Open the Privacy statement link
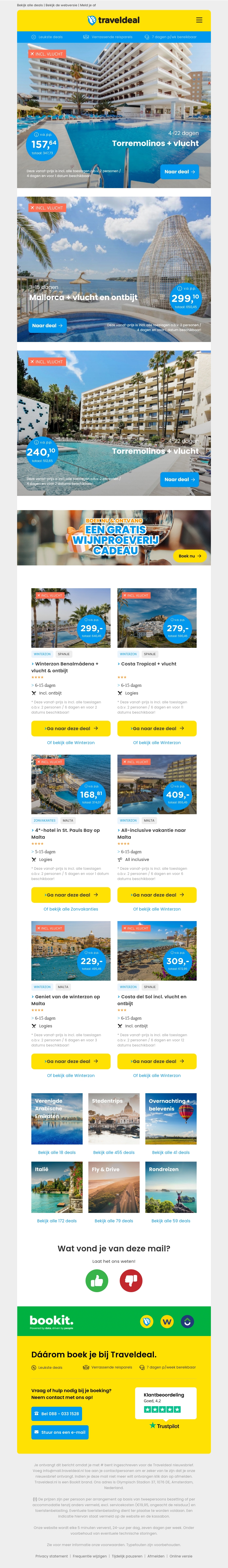This screenshot has width=228, height=1568. point(52,1556)
